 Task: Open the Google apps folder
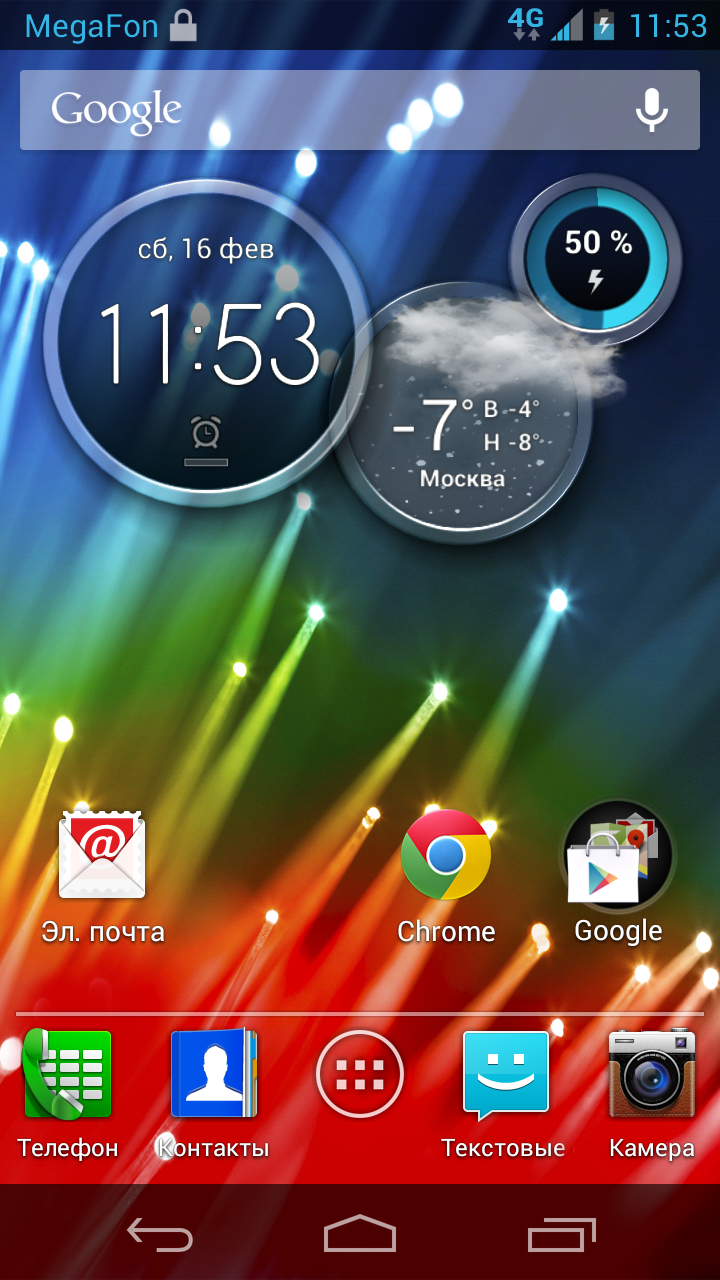click(618, 858)
